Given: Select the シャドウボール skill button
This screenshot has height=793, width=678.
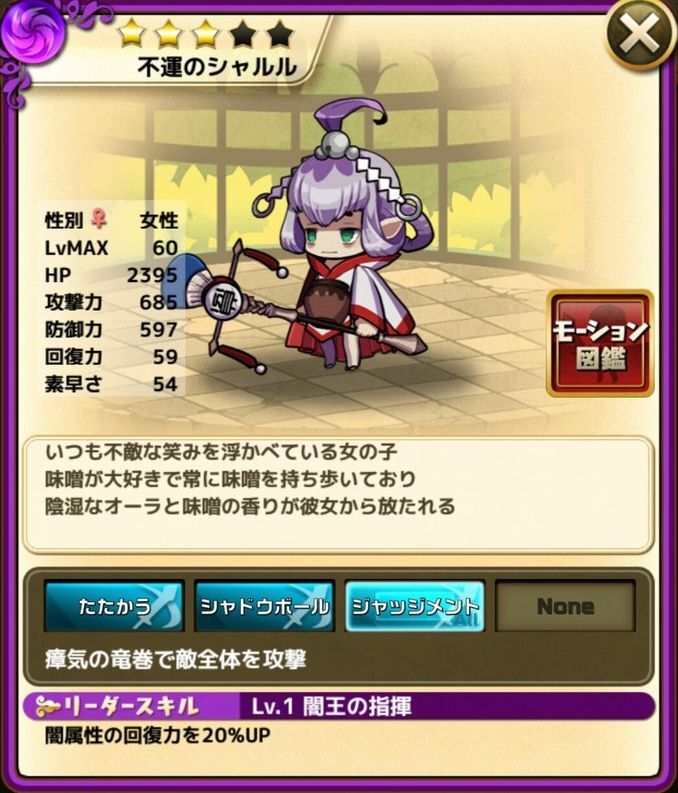Looking at the screenshot, I should 264,606.
